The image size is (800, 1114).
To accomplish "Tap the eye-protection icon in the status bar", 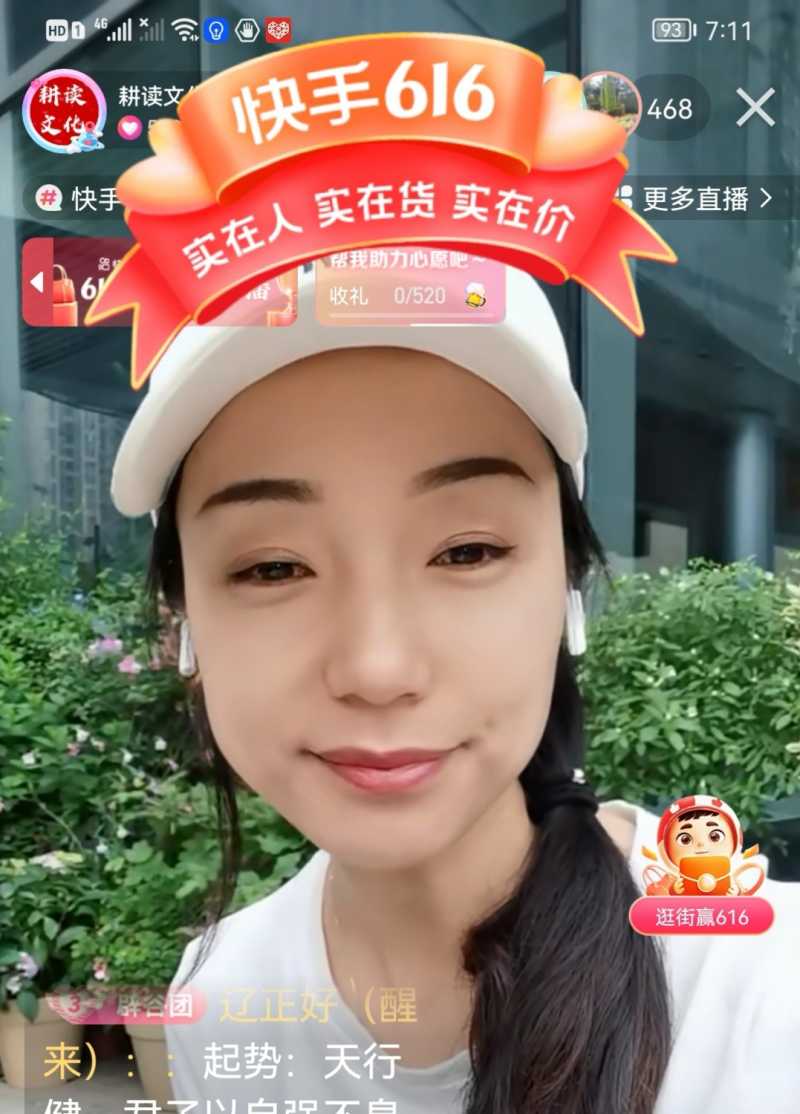I will click(215, 30).
